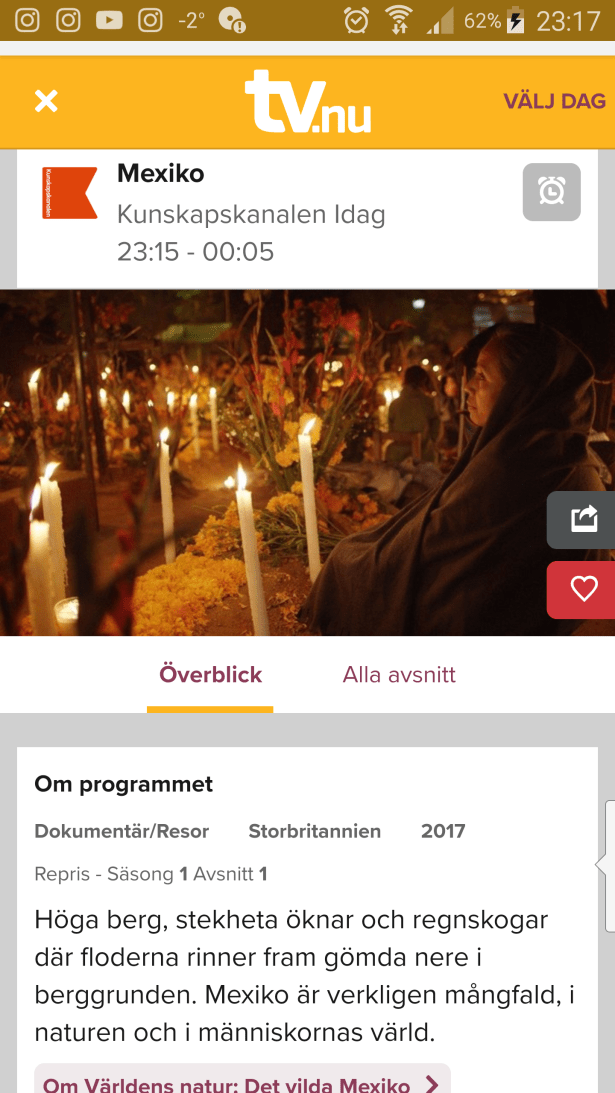Go to the tv.nu home logo
The width and height of the screenshot is (615, 1093).
[x=307, y=102]
